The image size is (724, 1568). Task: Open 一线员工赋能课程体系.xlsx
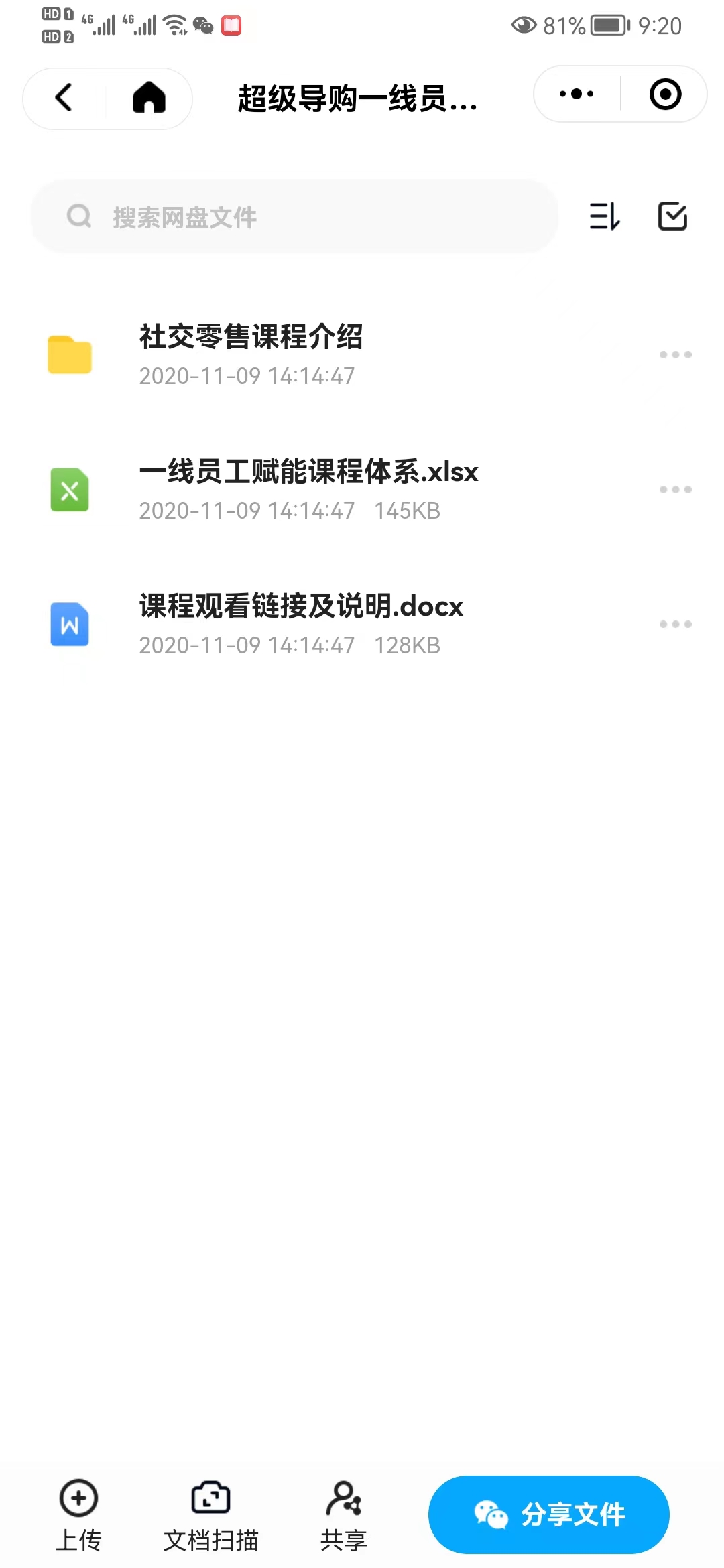tap(308, 472)
